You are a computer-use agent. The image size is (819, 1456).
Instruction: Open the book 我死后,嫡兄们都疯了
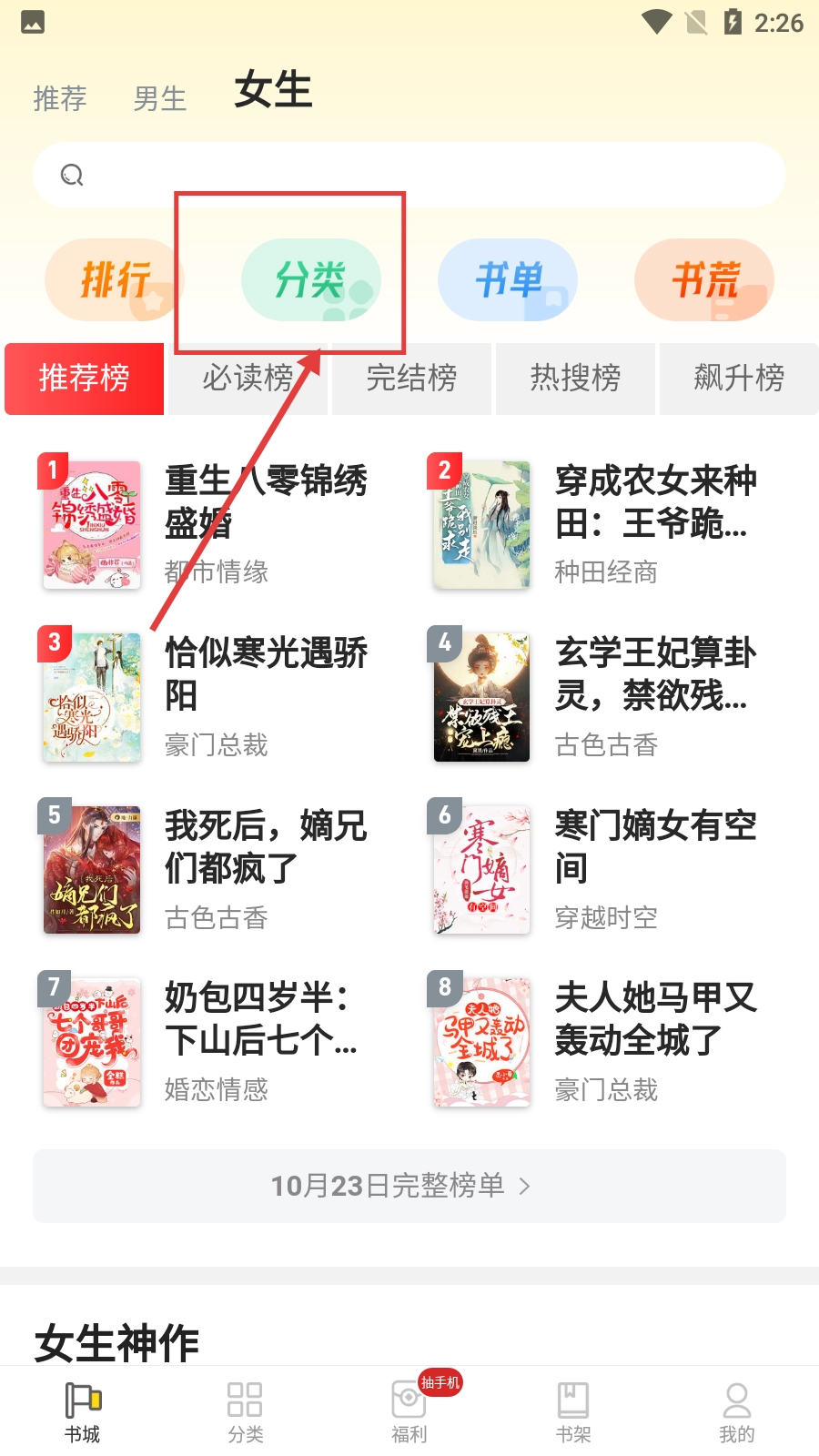pyautogui.click(x=264, y=846)
